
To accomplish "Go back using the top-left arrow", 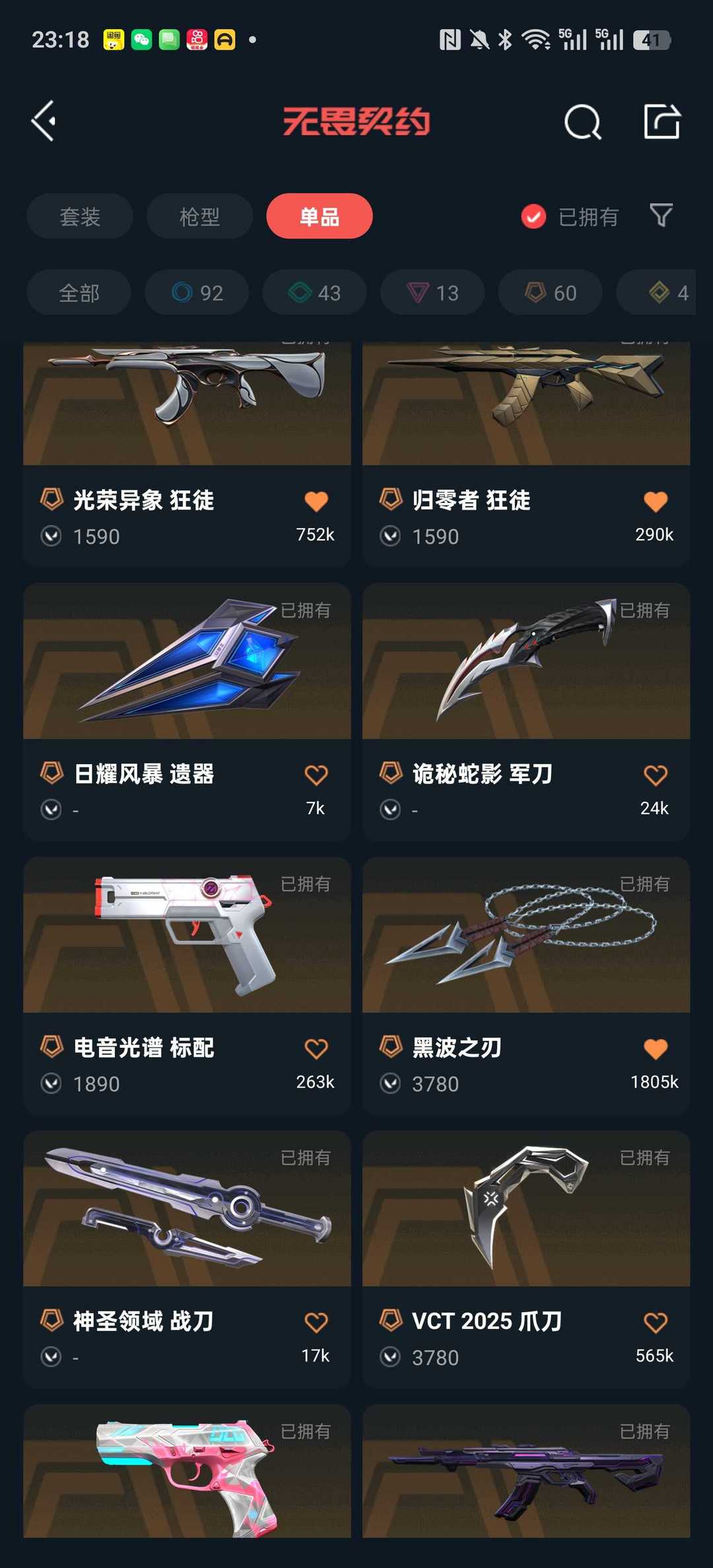I will point(44,121).
